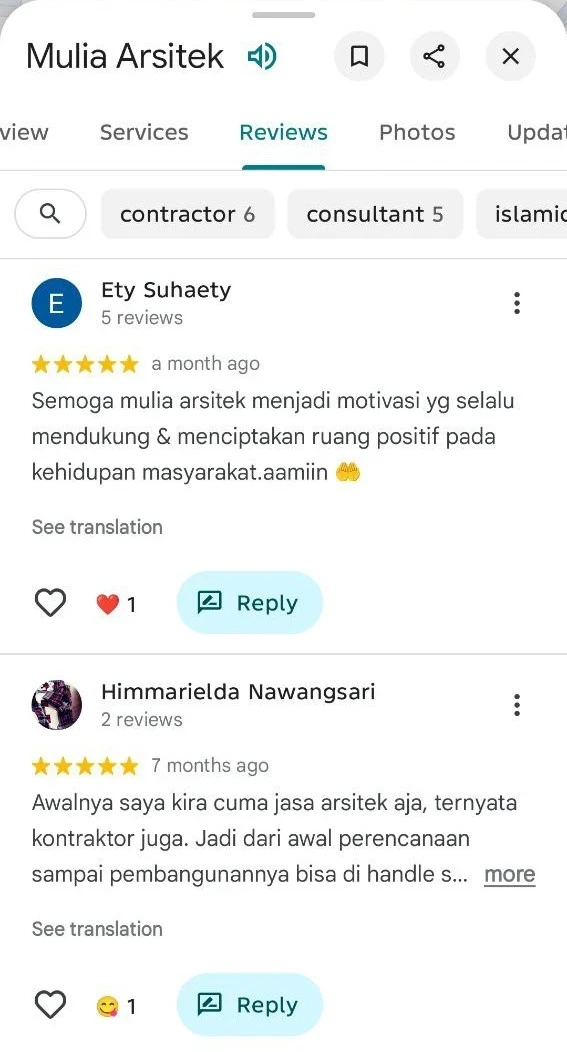
Task: Switch to the Services tab
Action: (x=144, y=132)
